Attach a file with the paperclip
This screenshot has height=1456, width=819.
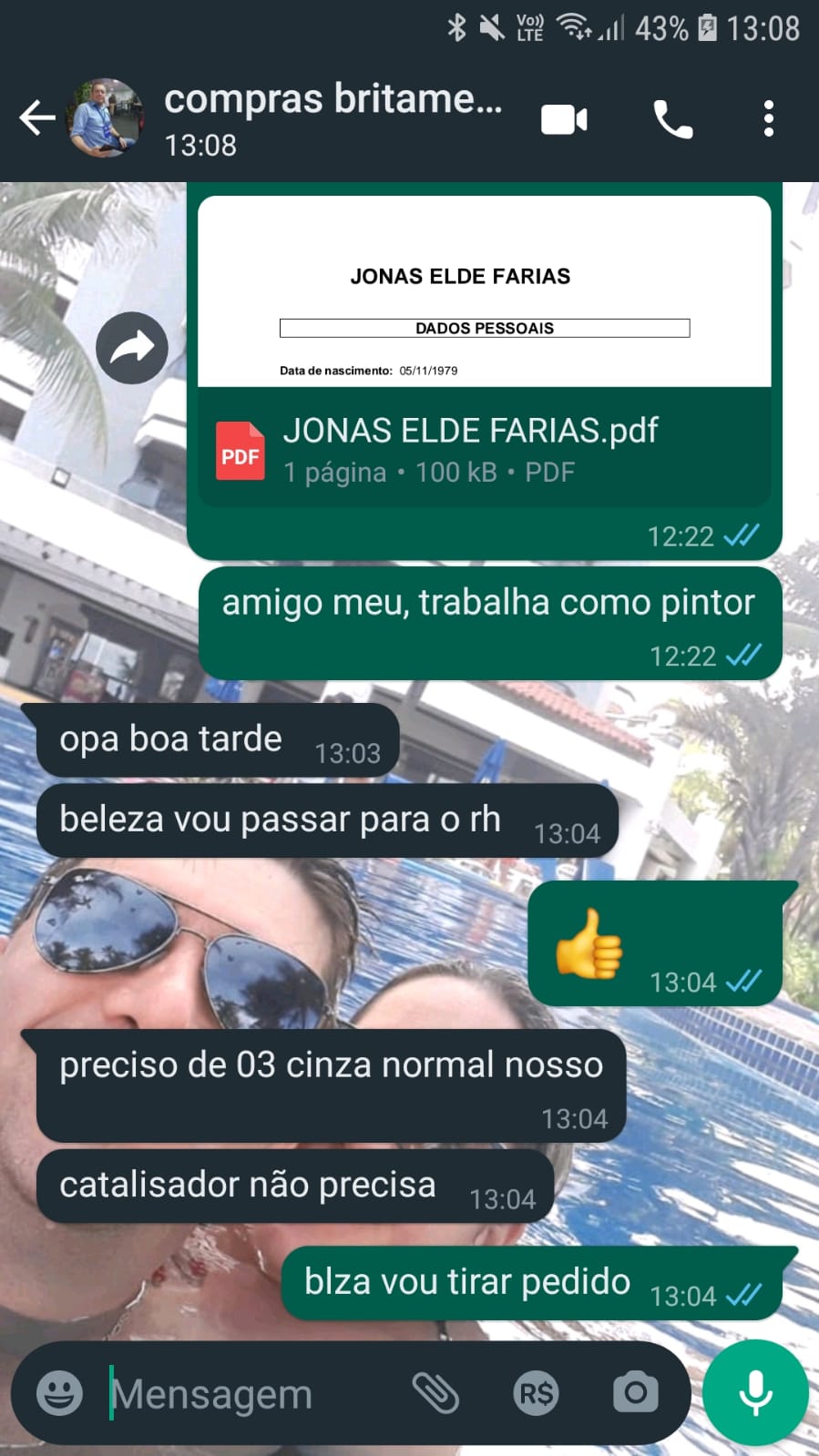tap(435, 1393)
